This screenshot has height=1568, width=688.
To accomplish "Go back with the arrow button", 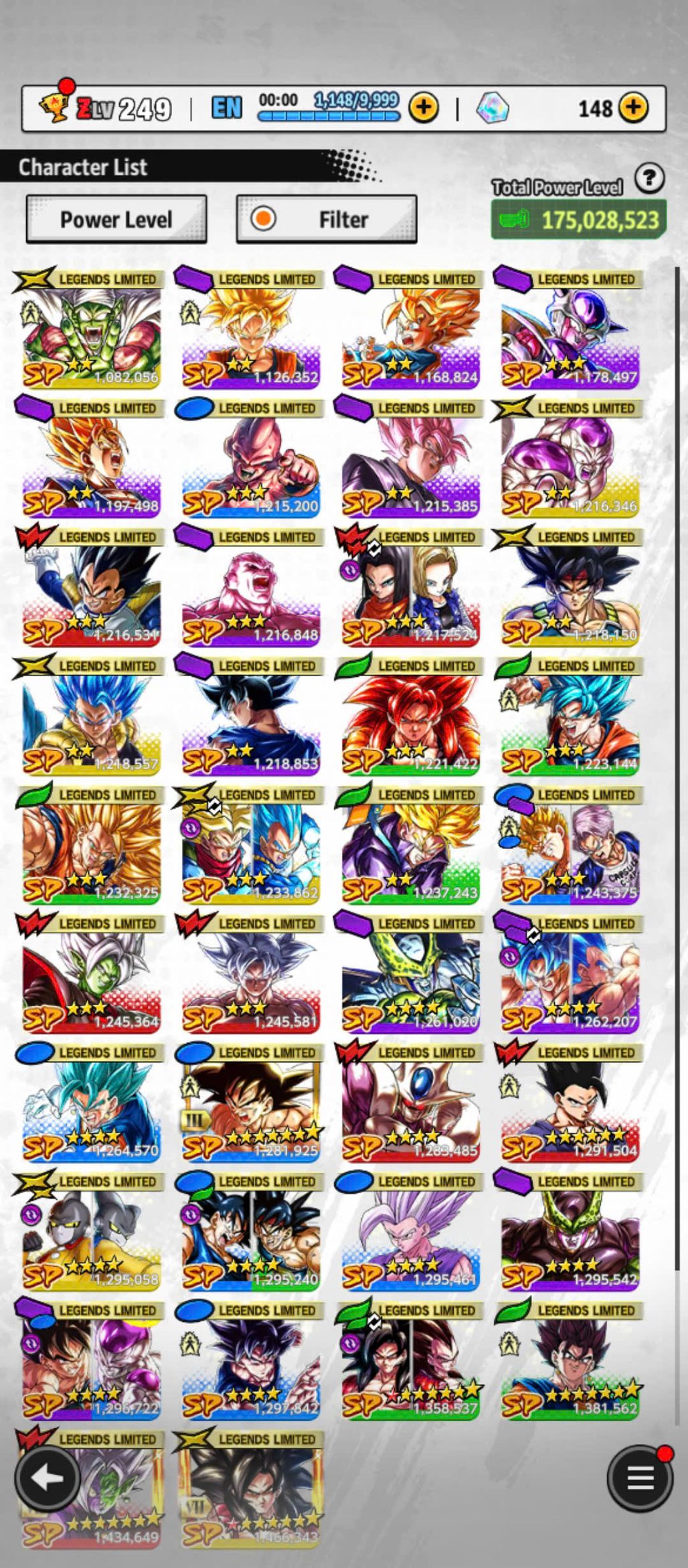I will 46,1478.
